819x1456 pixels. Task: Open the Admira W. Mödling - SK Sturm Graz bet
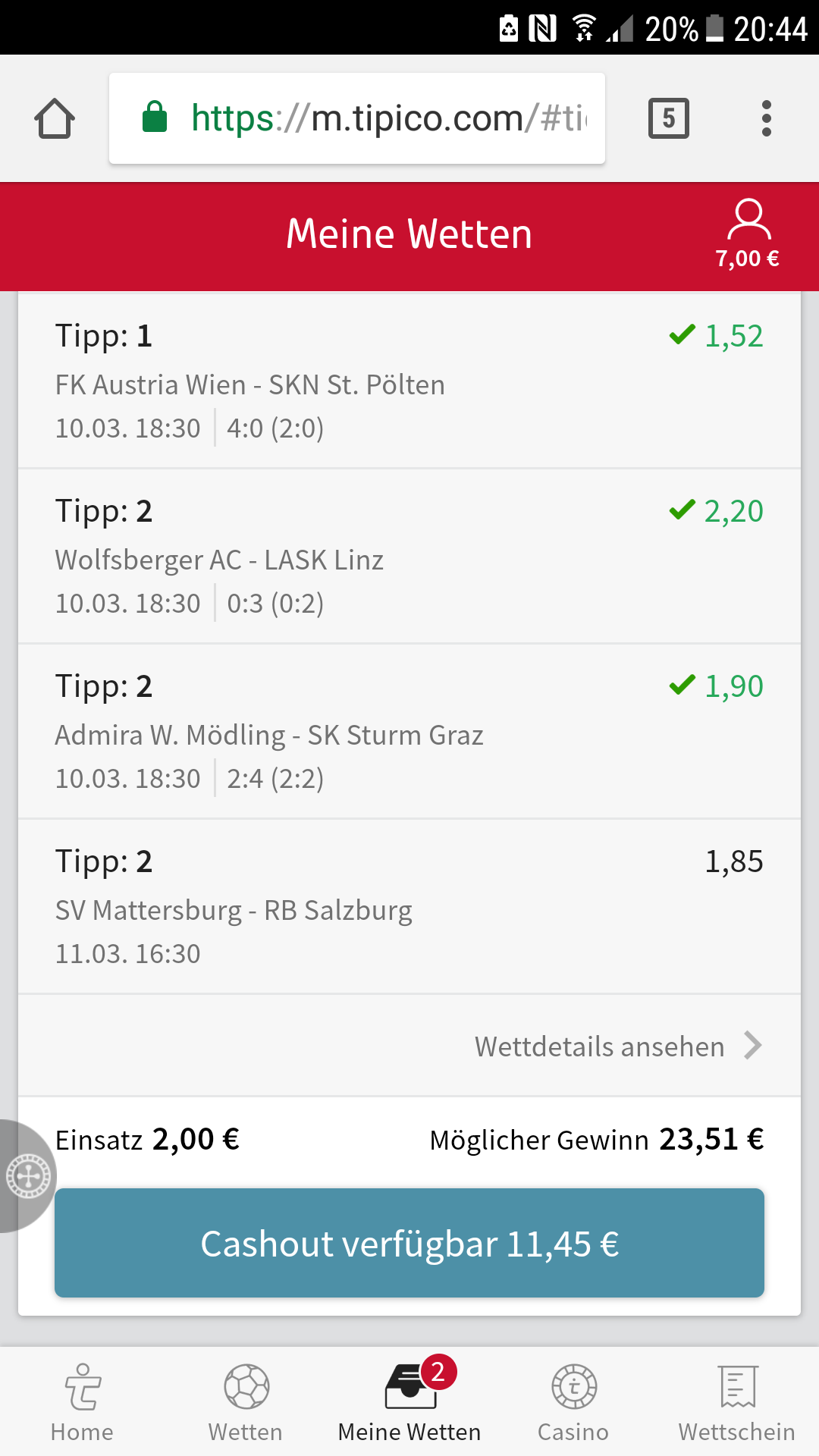coord(409,732)
